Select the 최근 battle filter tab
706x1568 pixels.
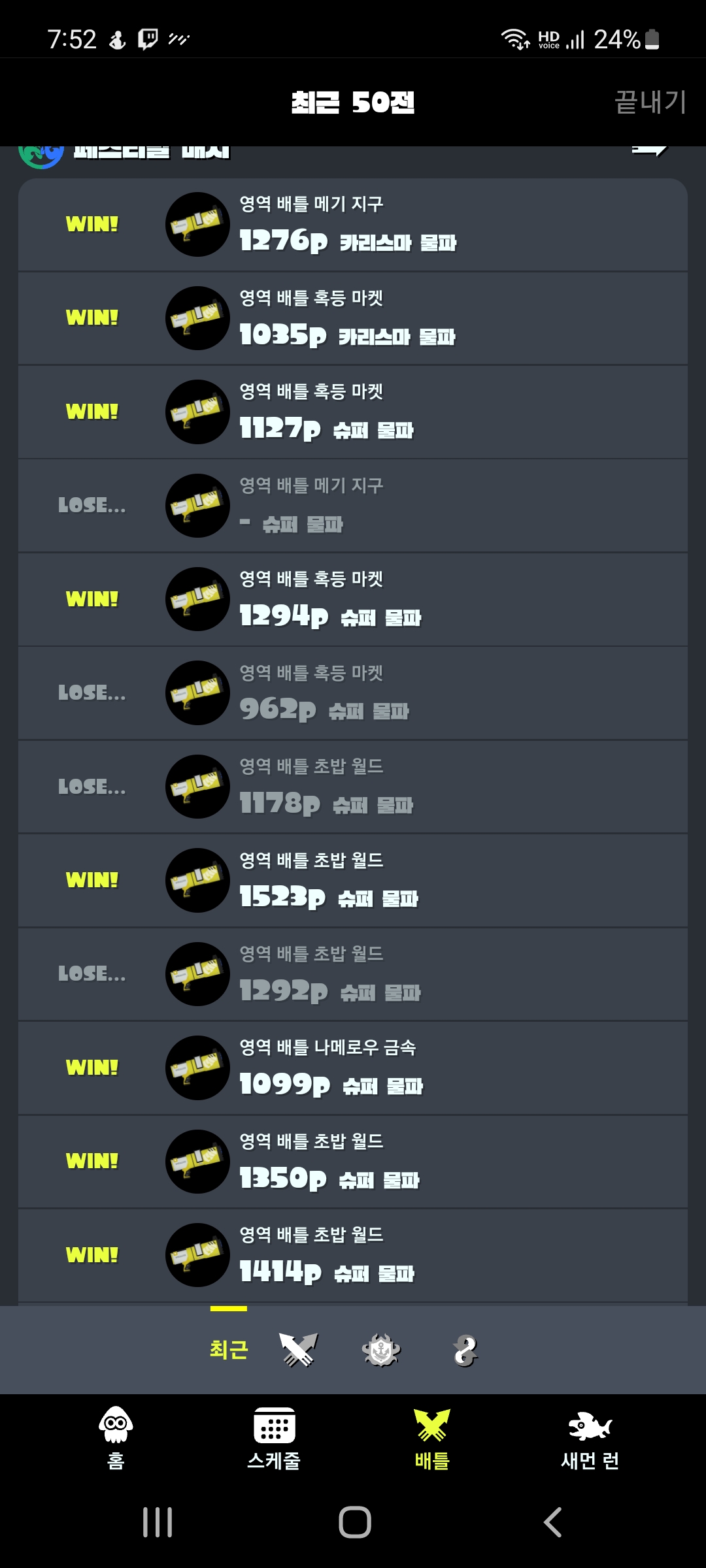point(229,1350)
